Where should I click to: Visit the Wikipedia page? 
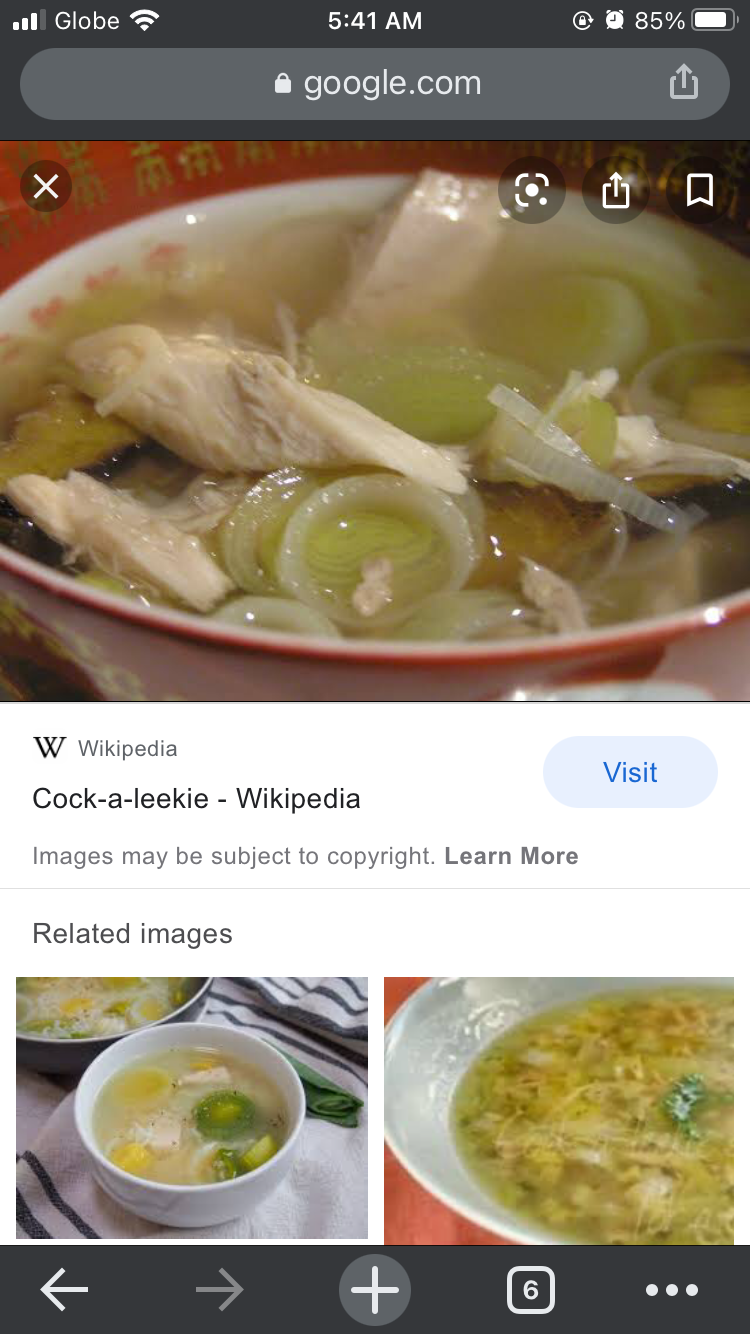(x=630, y=772)
